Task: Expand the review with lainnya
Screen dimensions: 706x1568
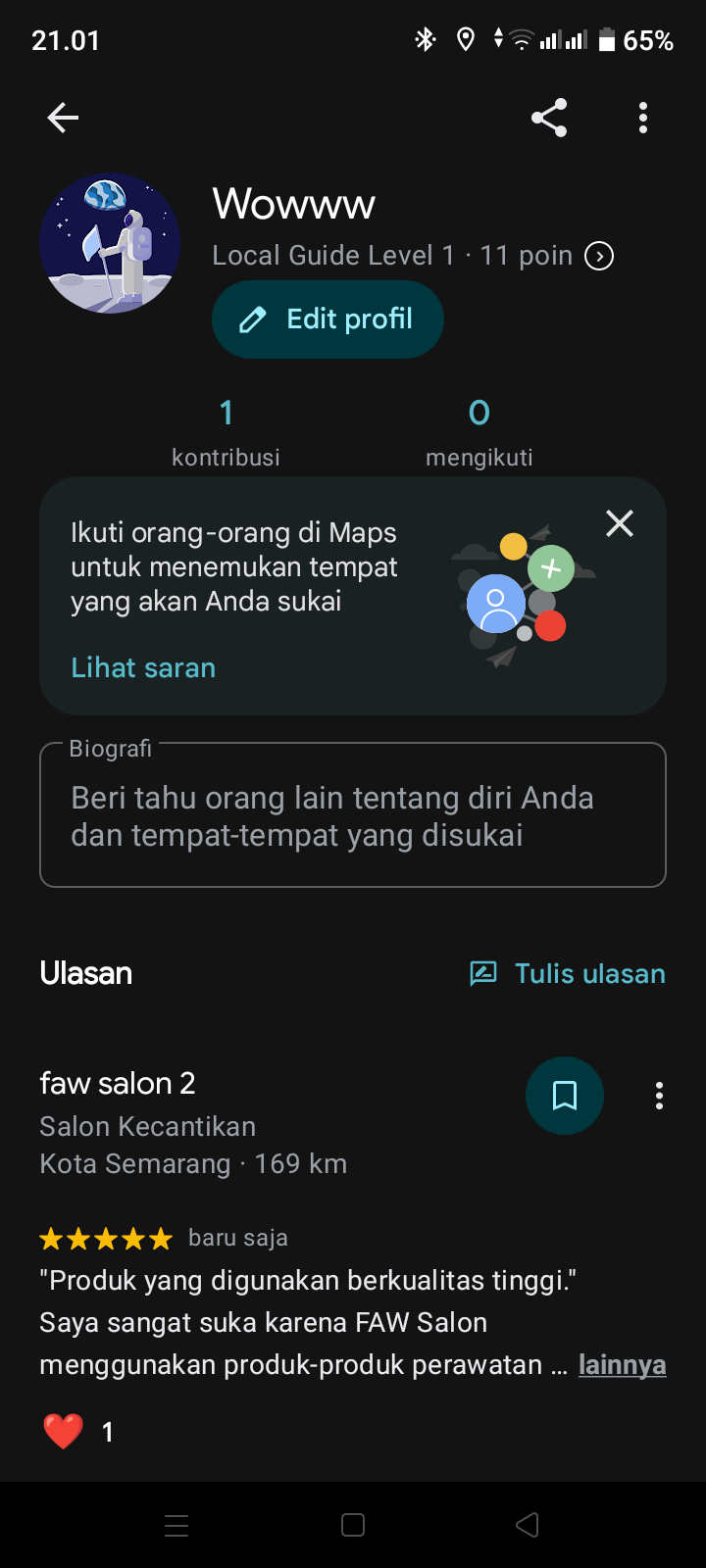Action: click(622, 1365)
